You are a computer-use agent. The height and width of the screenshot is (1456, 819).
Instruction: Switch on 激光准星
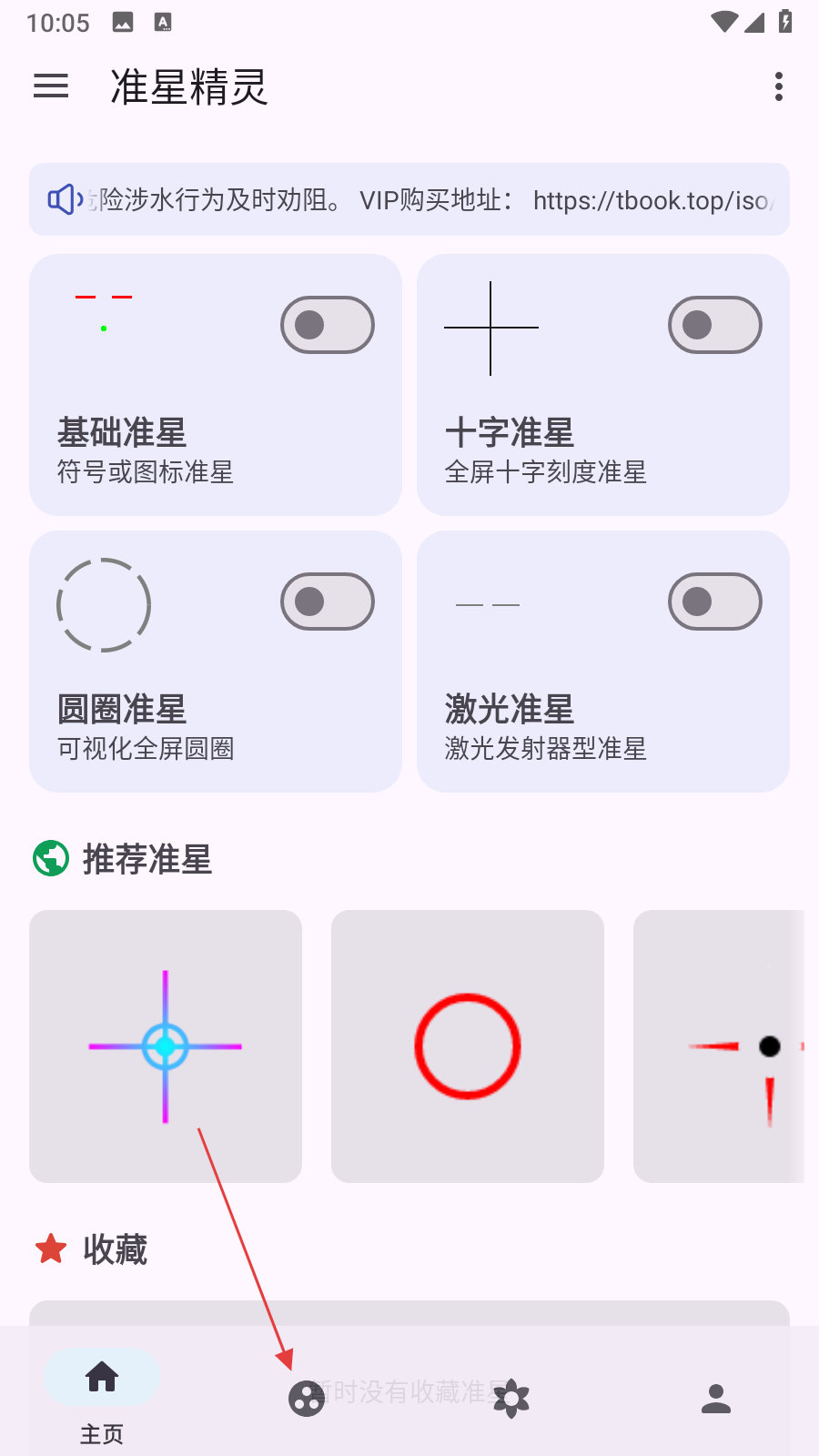[x=715, y=602]
